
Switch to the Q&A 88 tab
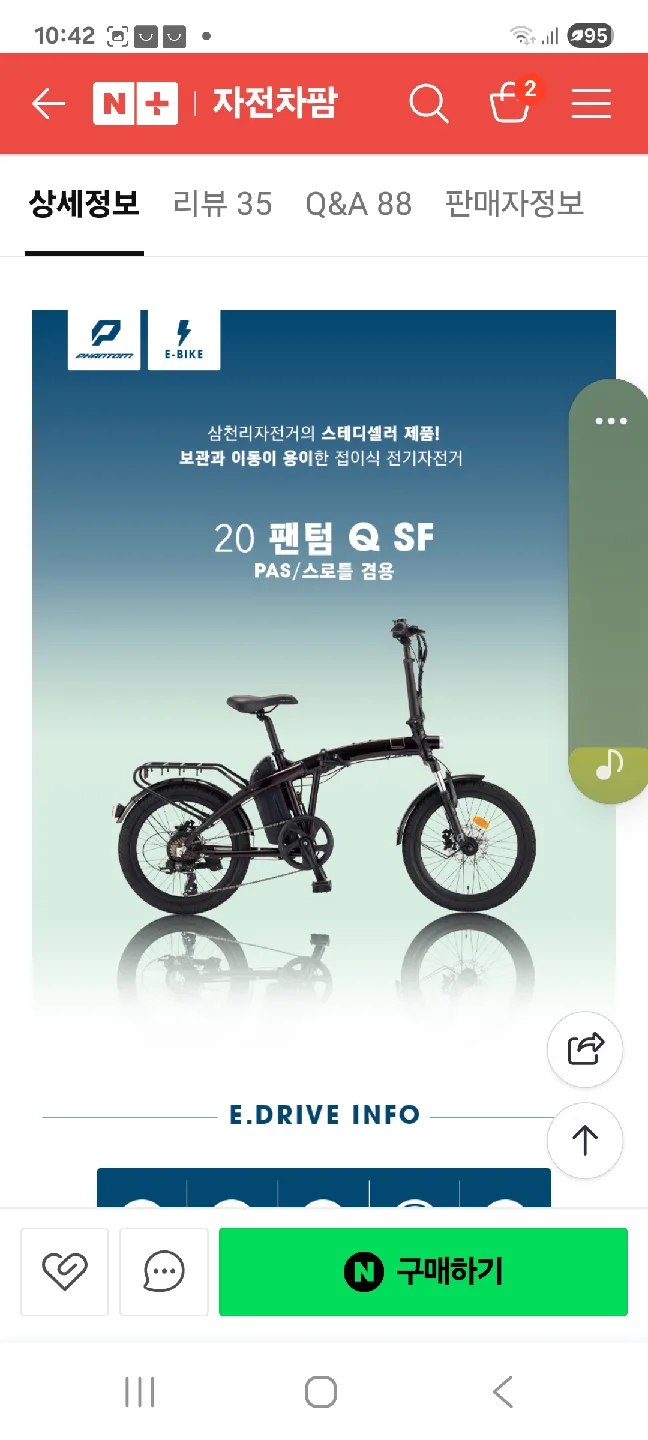pos(358,204)
